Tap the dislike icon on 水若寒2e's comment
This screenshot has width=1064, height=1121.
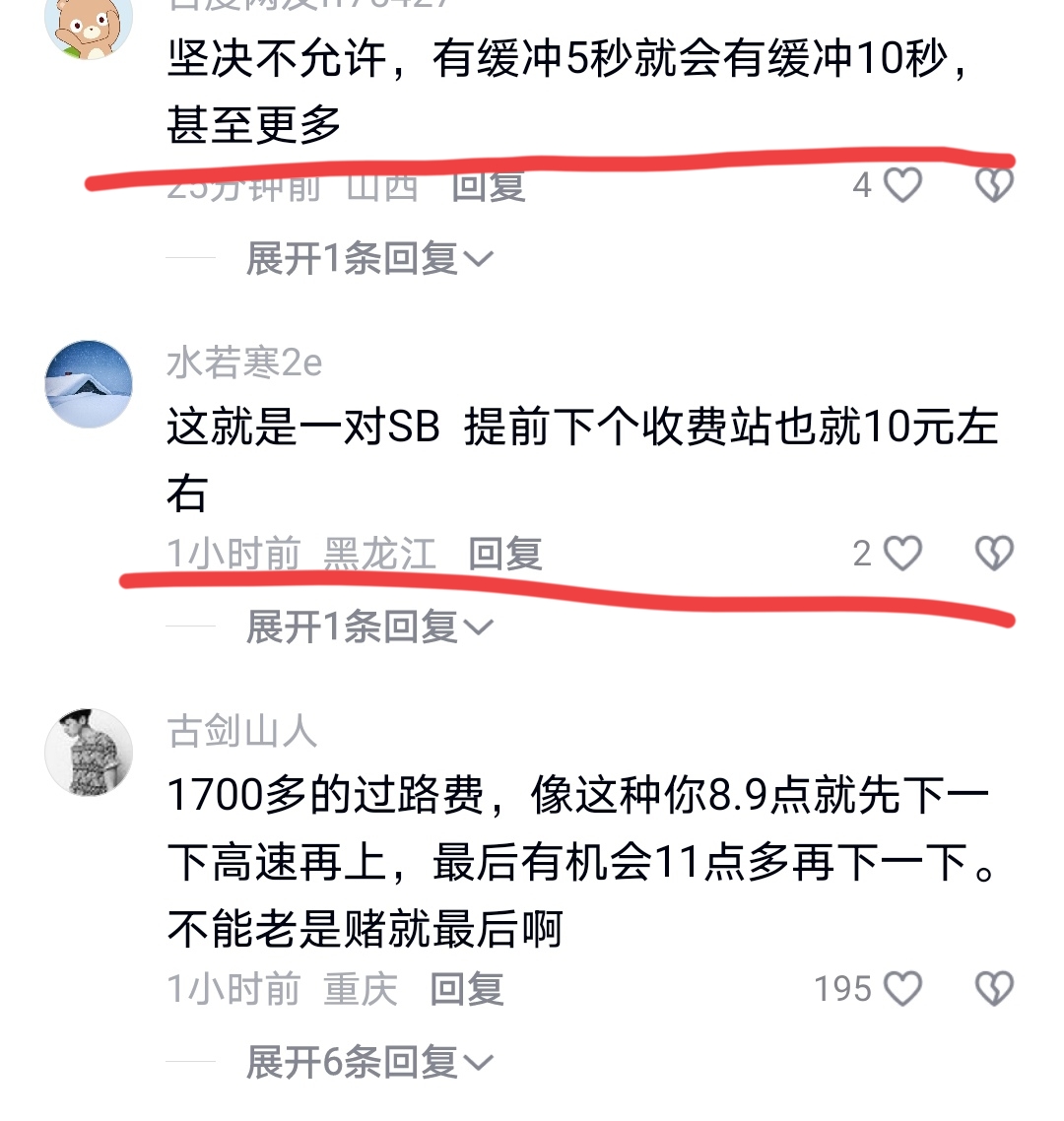click(995, 555)
